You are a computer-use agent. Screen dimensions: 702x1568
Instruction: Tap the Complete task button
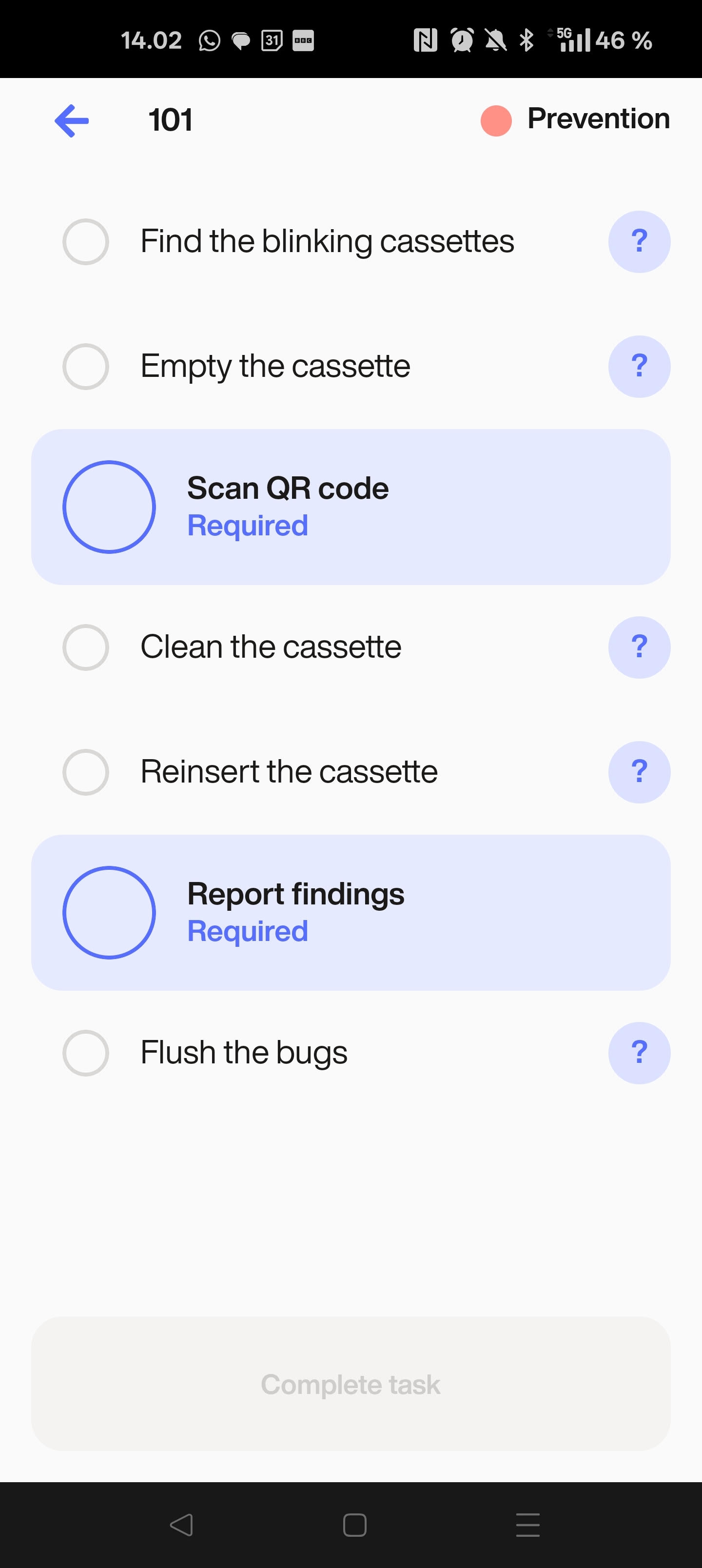tap(351, 1384)
